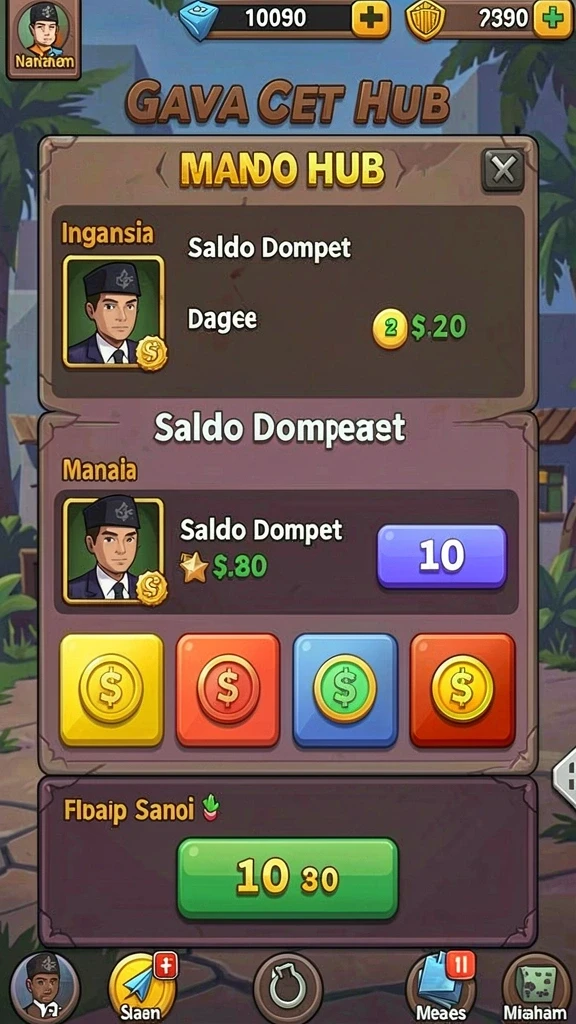Select the blue tile with green coin
576x1024 pixels.
click(x=345, y=690)
